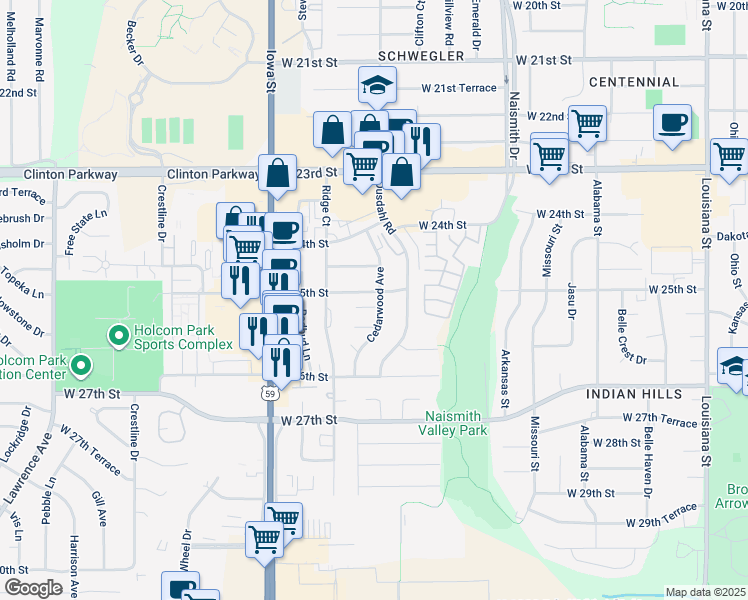Open the Holcom Park Recreation Center pin
Screen dimensions: 748x600
tap(82, 364)
